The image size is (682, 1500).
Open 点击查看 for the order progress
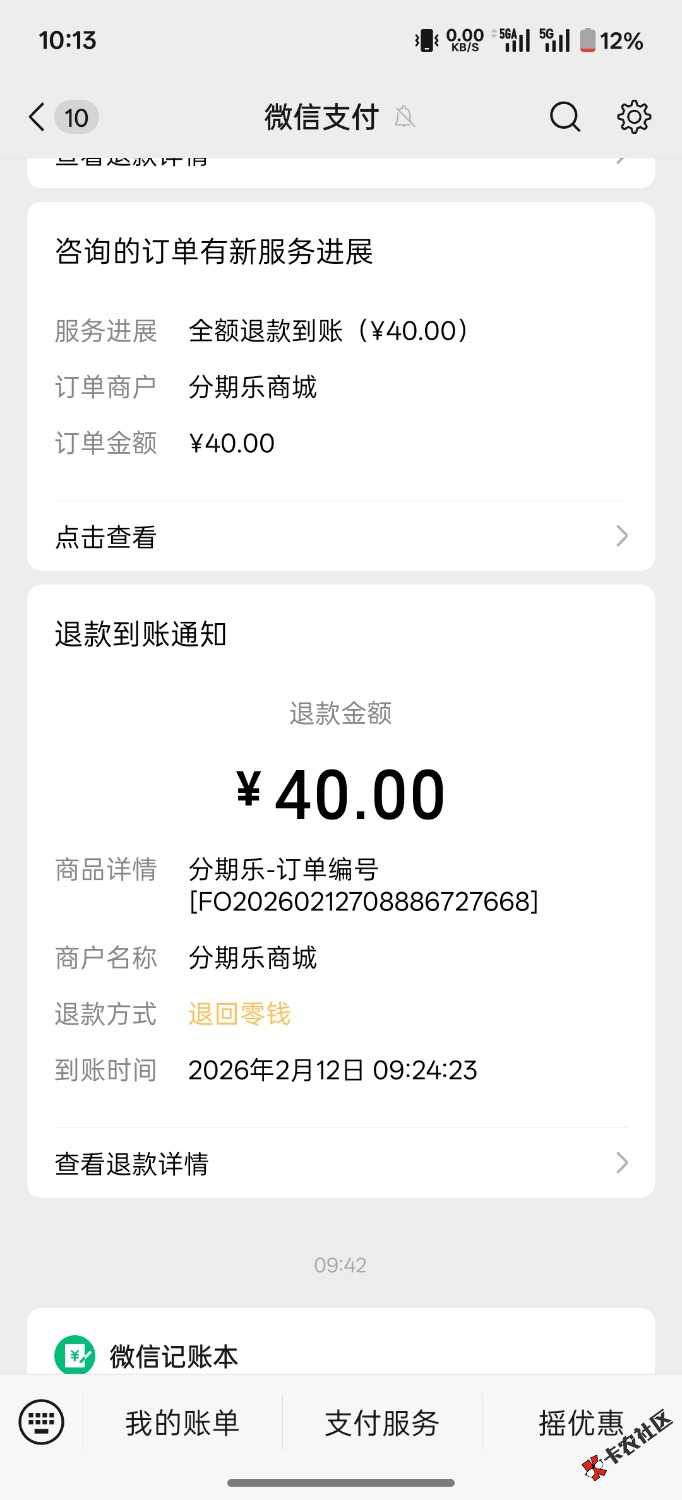(x=340, y=537)
